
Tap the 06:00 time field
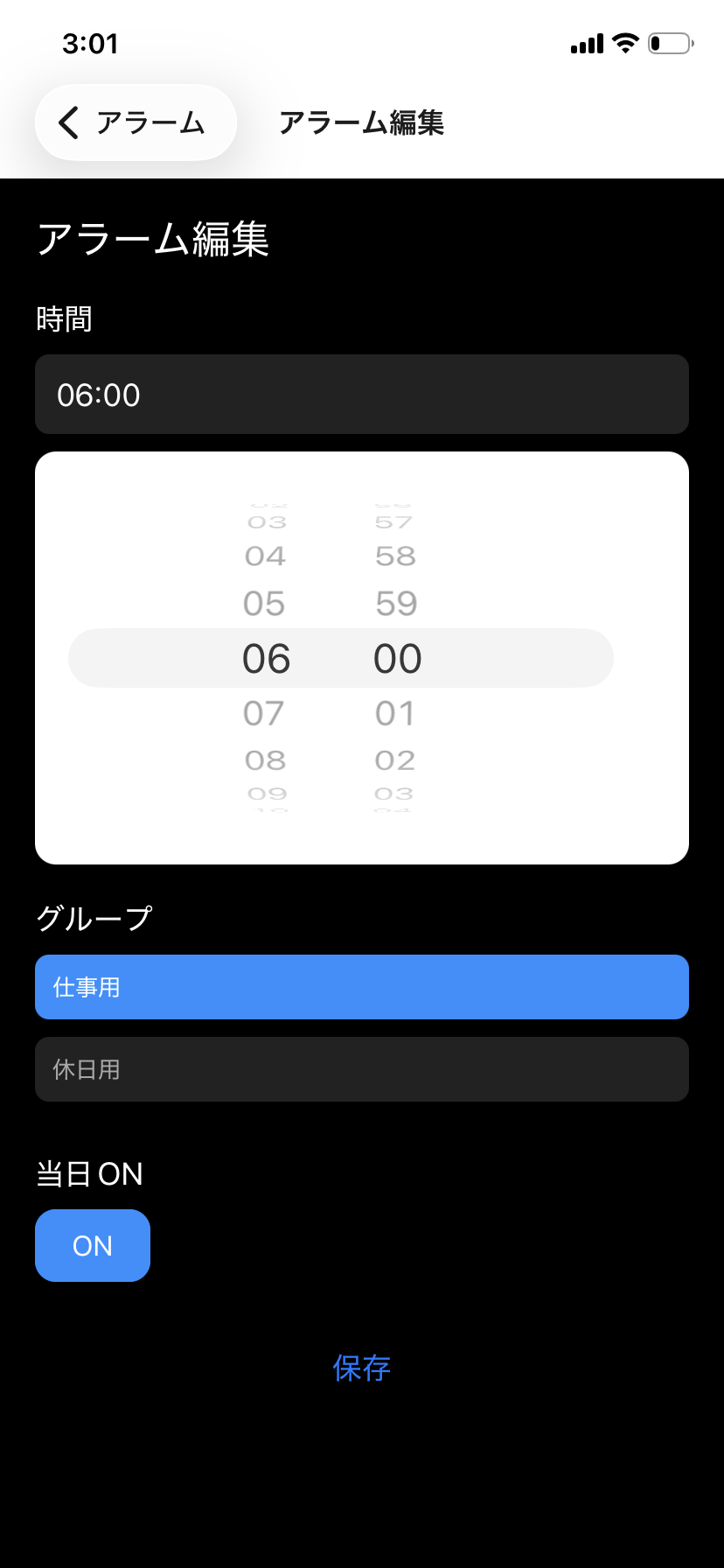click(x=362, y=395)
